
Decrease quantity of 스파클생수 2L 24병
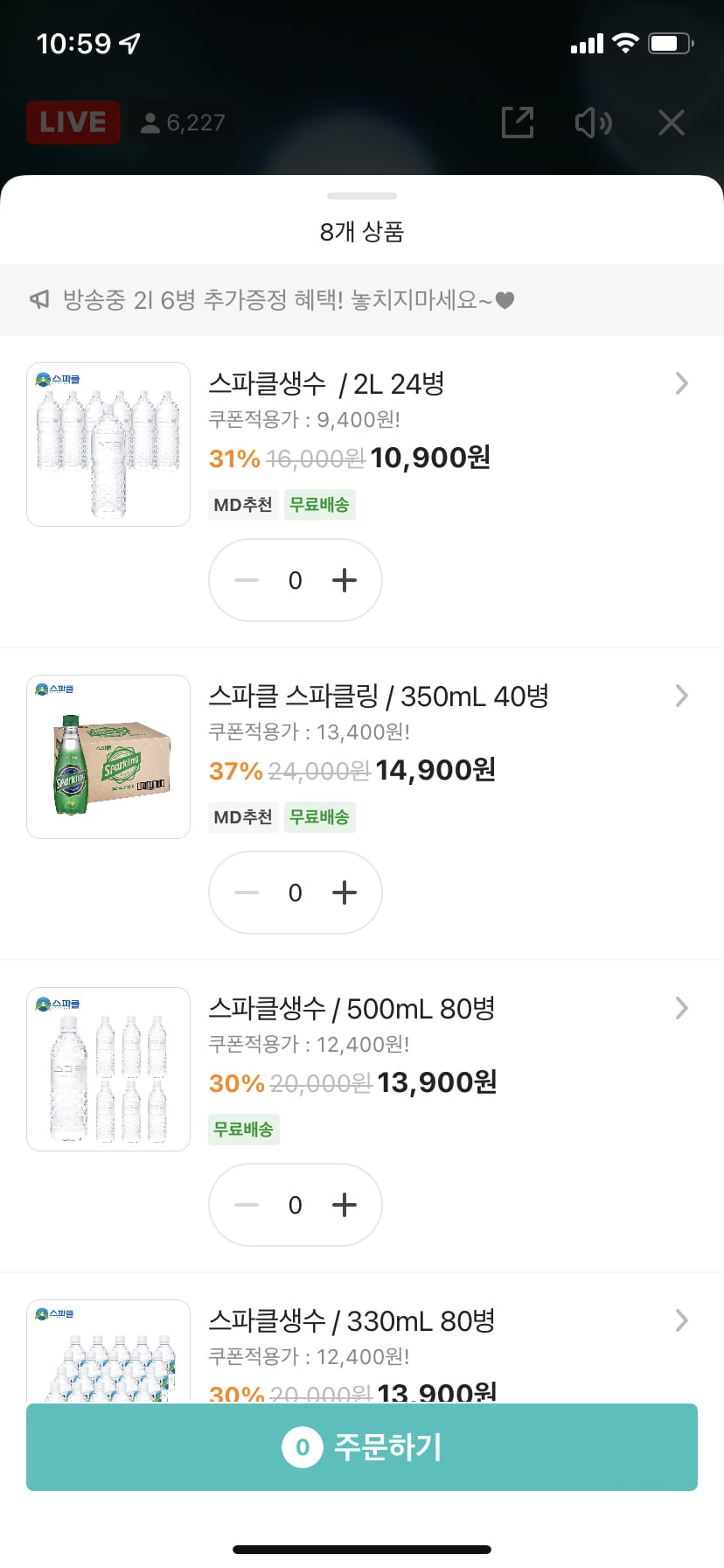(x=247, y=580)
